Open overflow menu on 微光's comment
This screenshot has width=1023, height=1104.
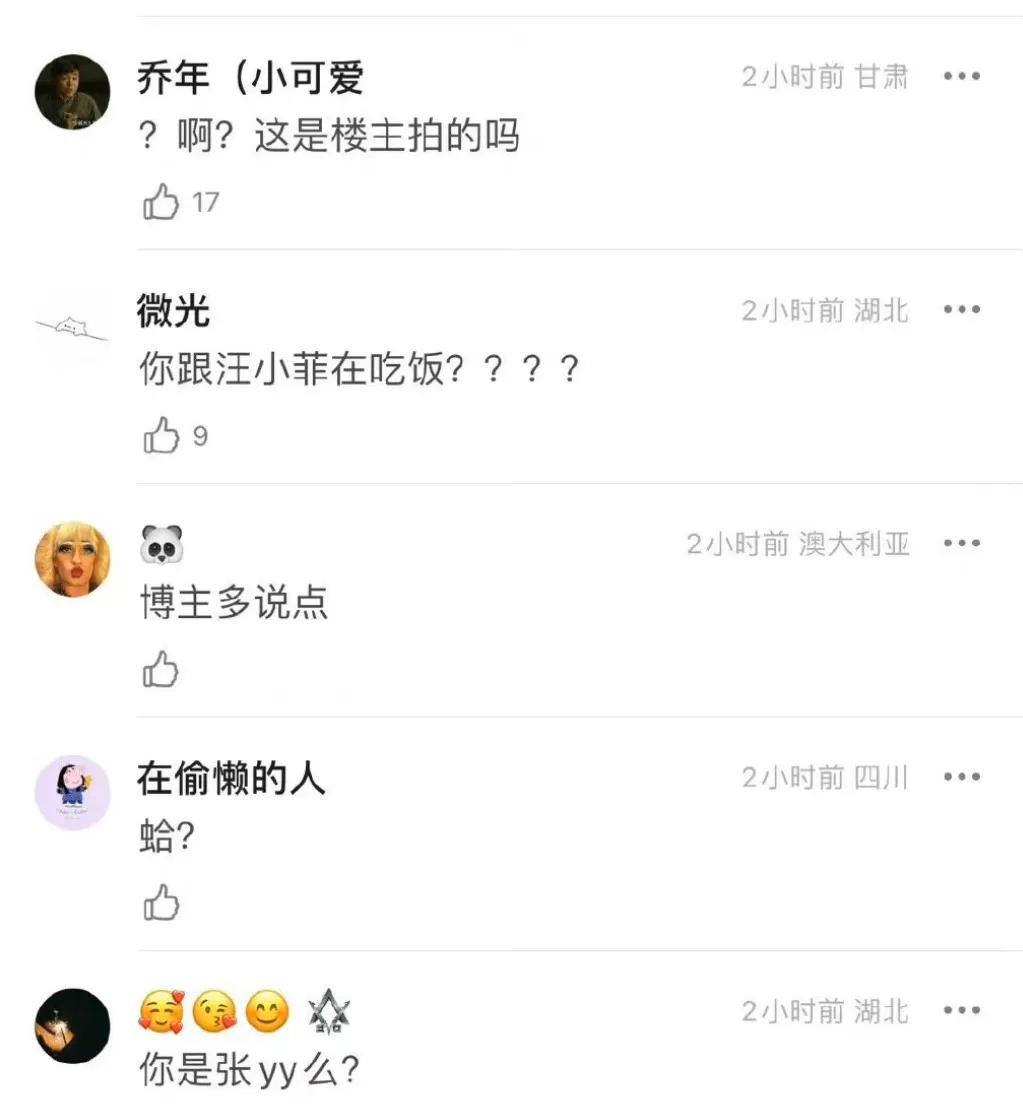tap(961, 310)
